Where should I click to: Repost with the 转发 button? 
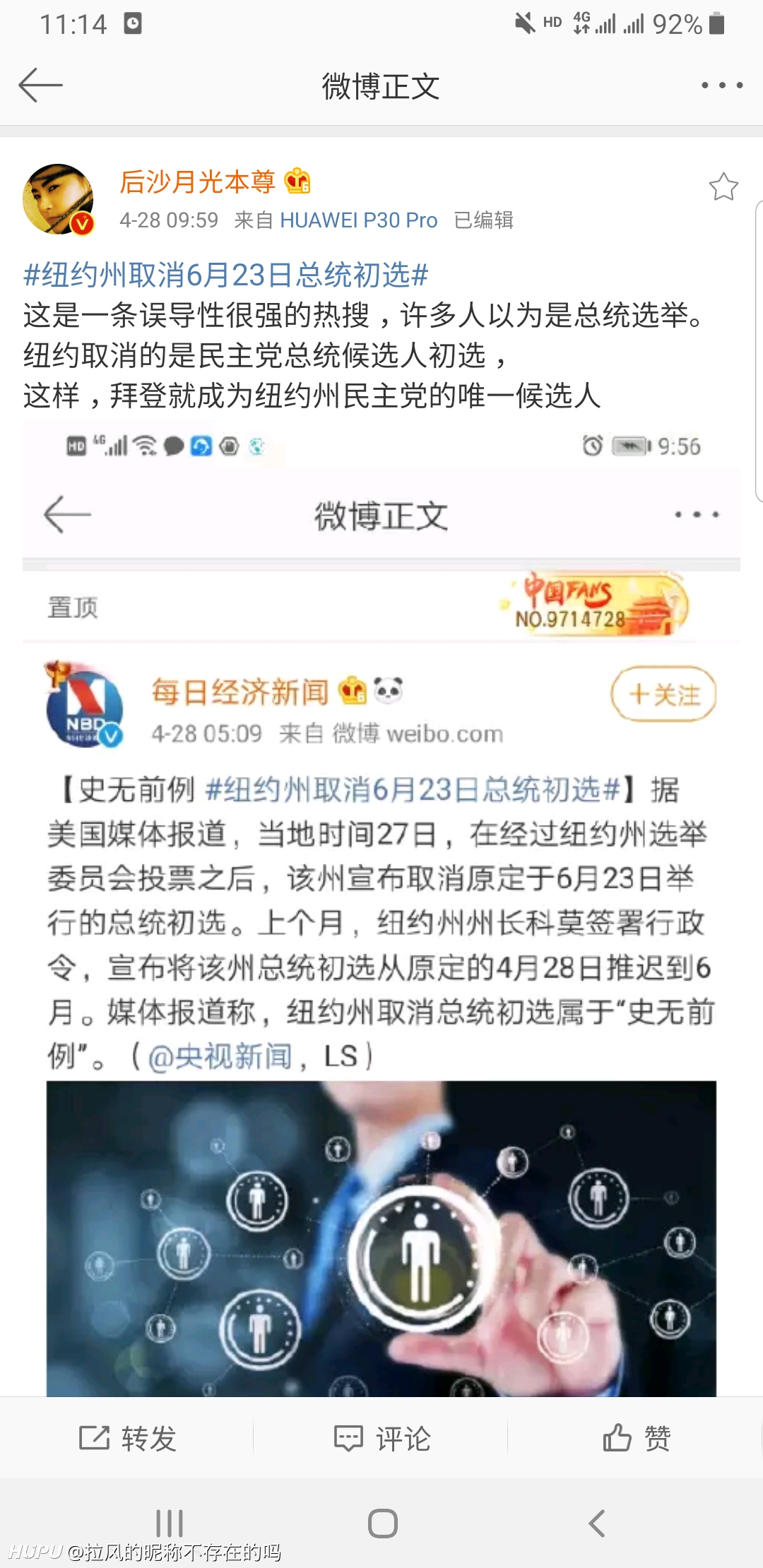tap(127, 1438)
